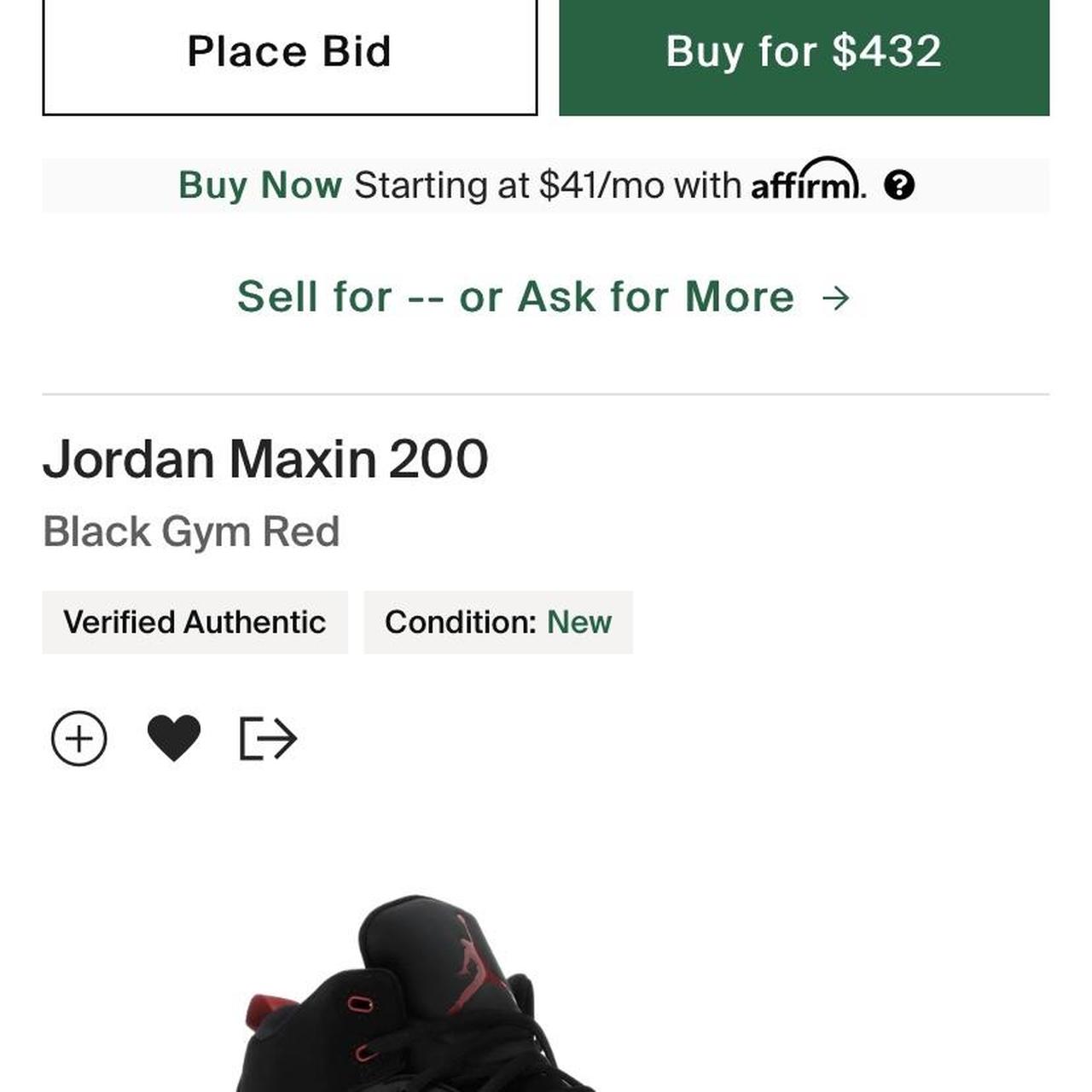
Task: Open Sell for or Ask for More
Action: [x=544, y=297]
